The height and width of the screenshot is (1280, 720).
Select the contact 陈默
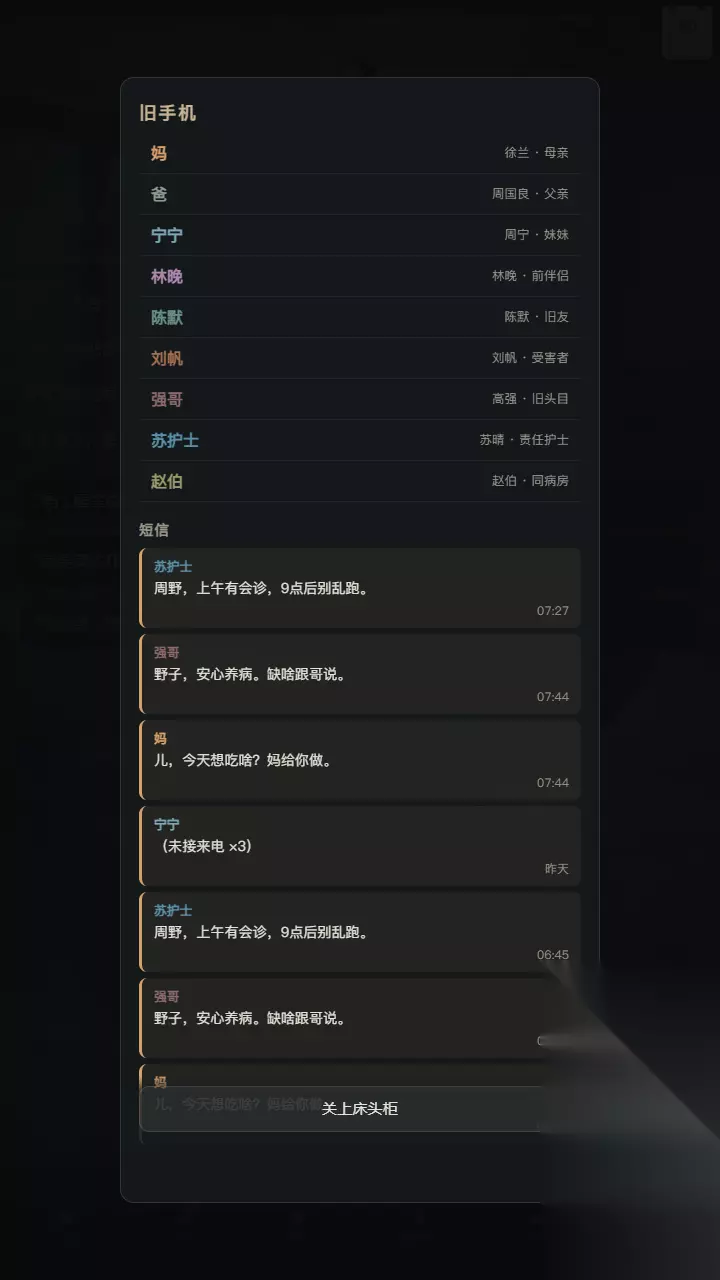coord(360,317)
